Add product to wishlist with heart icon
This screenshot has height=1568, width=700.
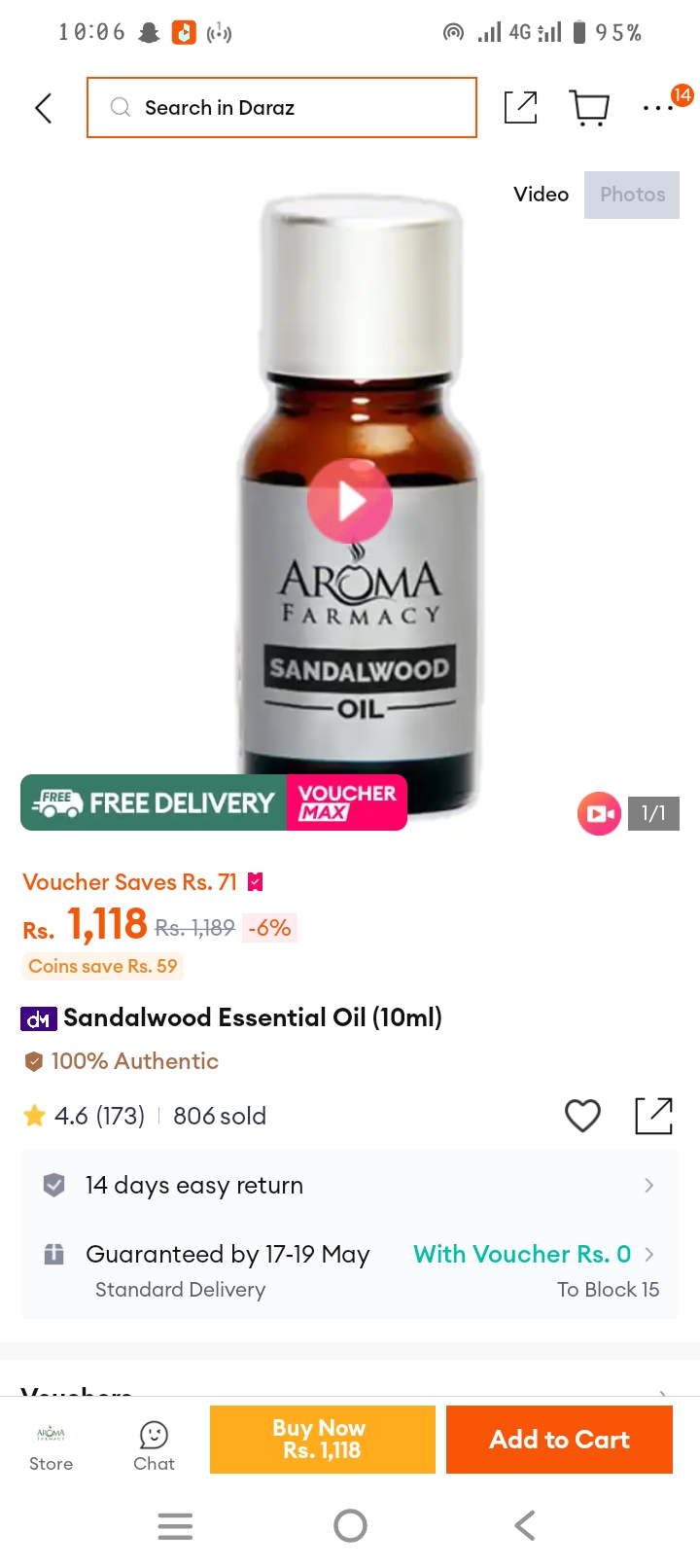[583, 1116]
